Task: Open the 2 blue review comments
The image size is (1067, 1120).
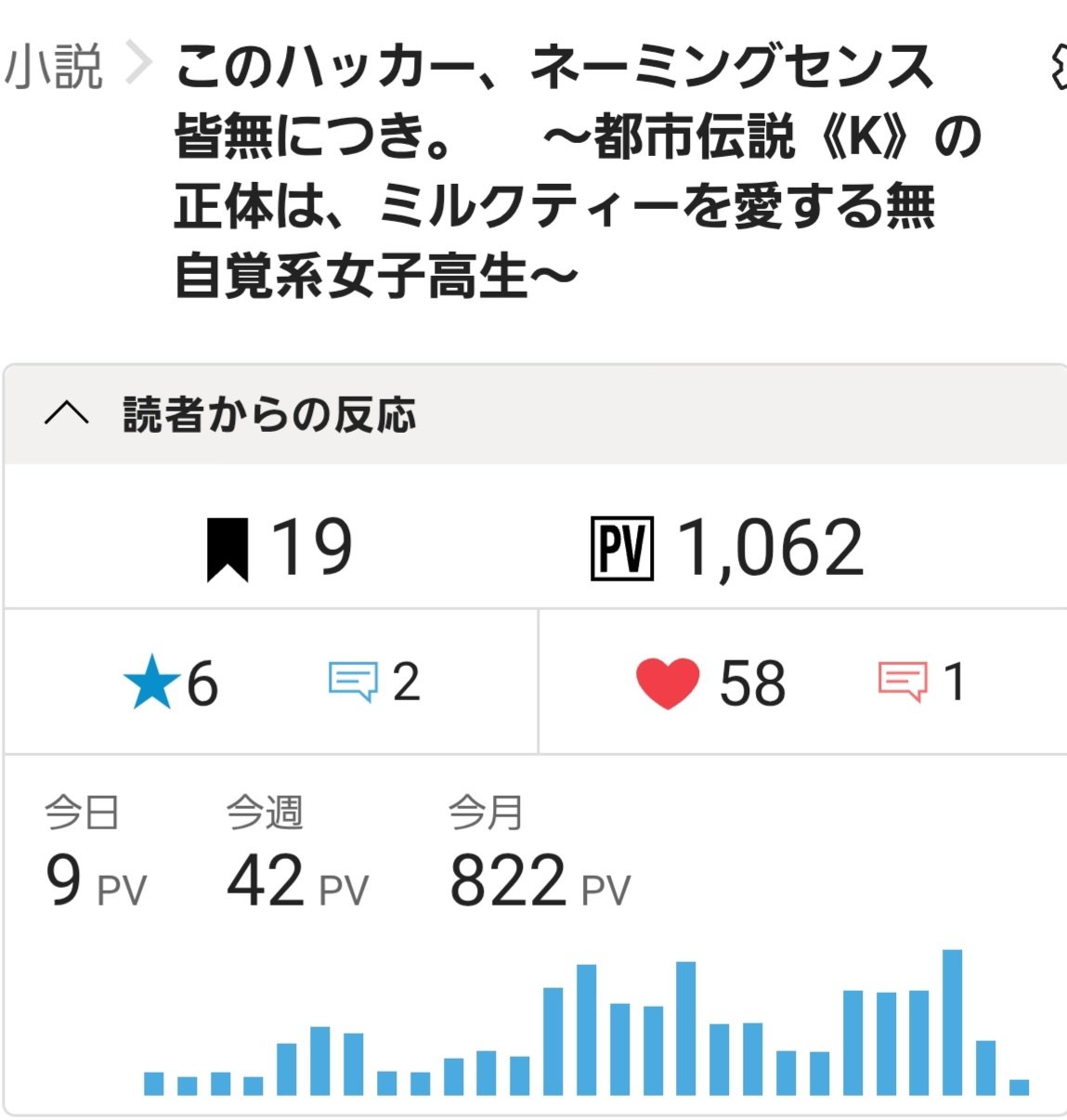Action: [374, 683]
